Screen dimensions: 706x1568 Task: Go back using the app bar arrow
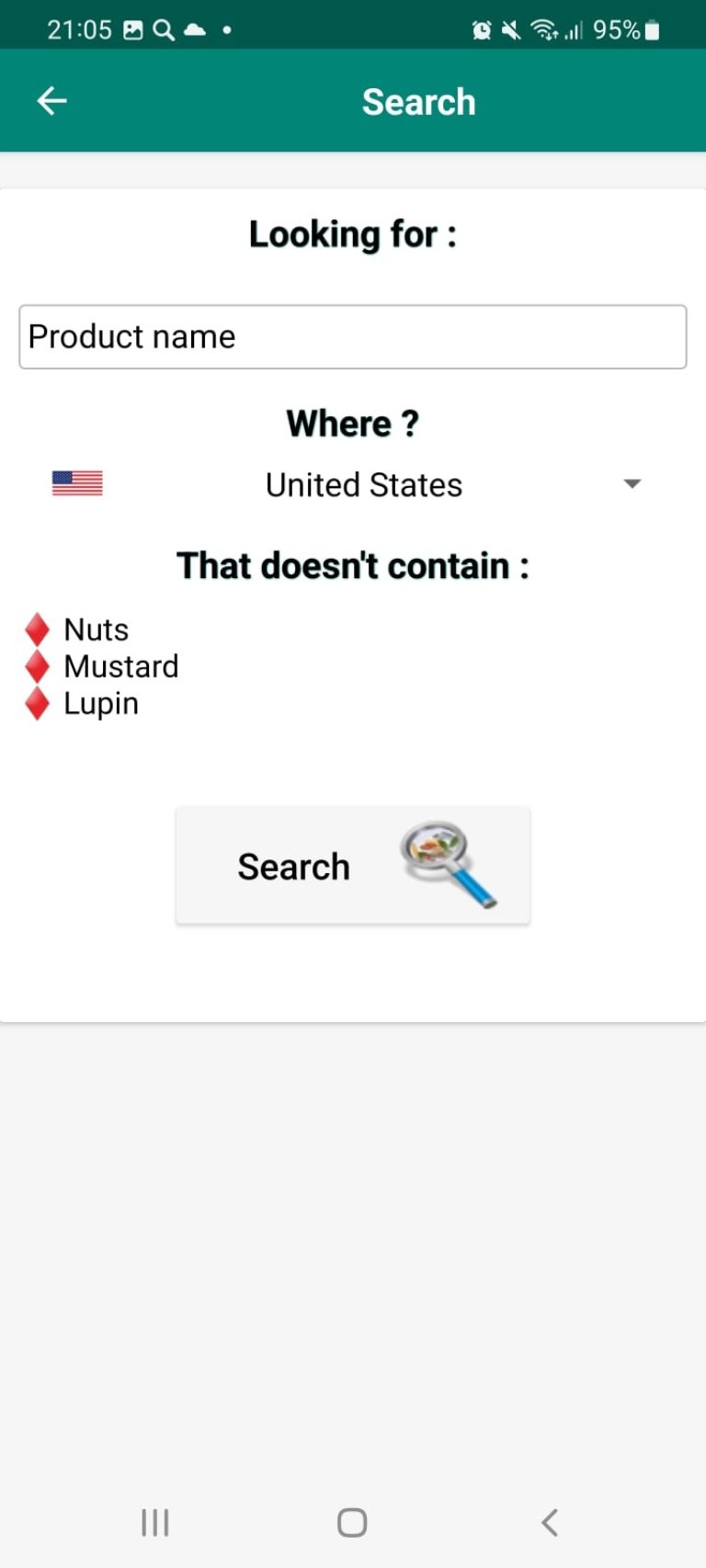tap(52, 101)
